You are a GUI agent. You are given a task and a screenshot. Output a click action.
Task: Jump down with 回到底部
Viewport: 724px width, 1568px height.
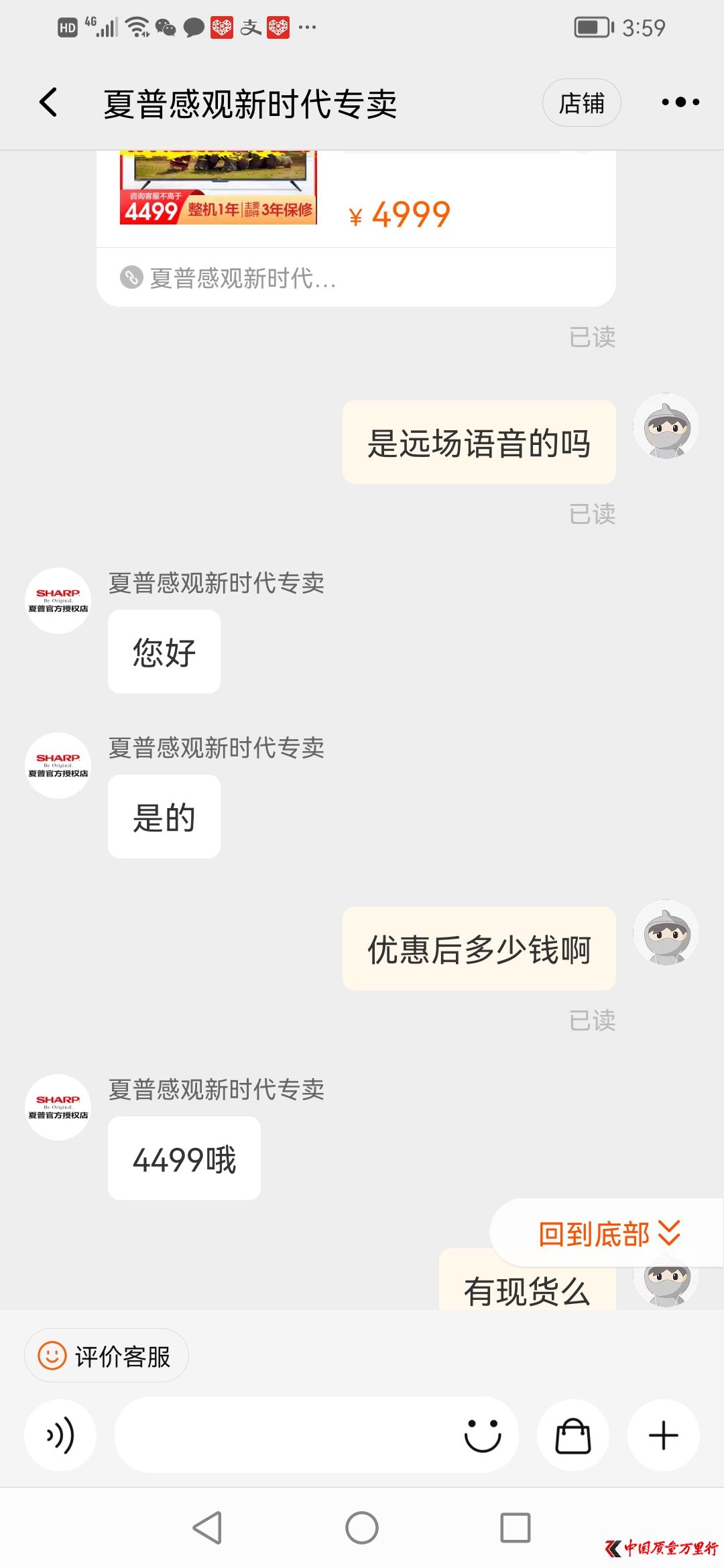[x=608, y=1234]
